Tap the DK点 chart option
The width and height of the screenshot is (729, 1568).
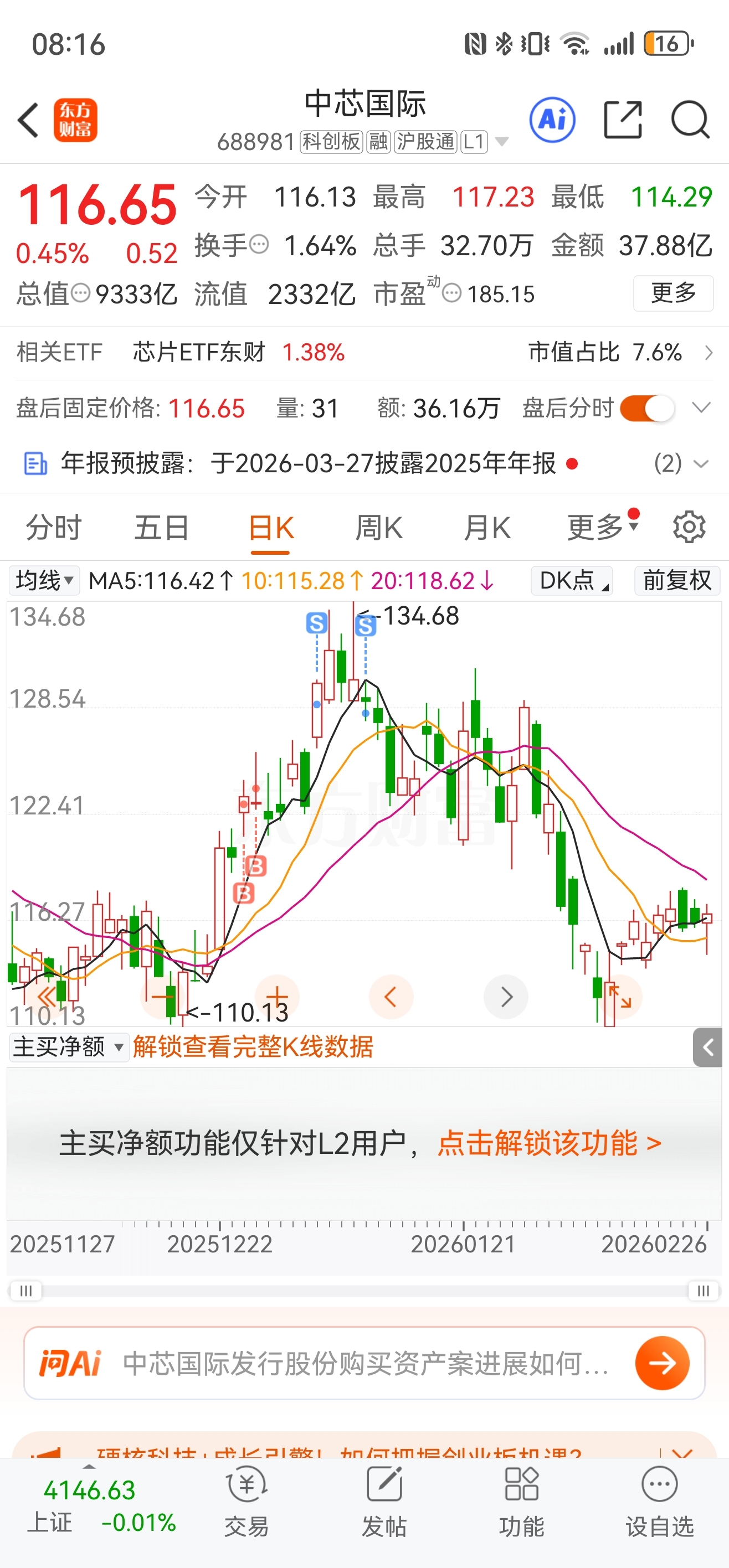(x=571, y=581)
